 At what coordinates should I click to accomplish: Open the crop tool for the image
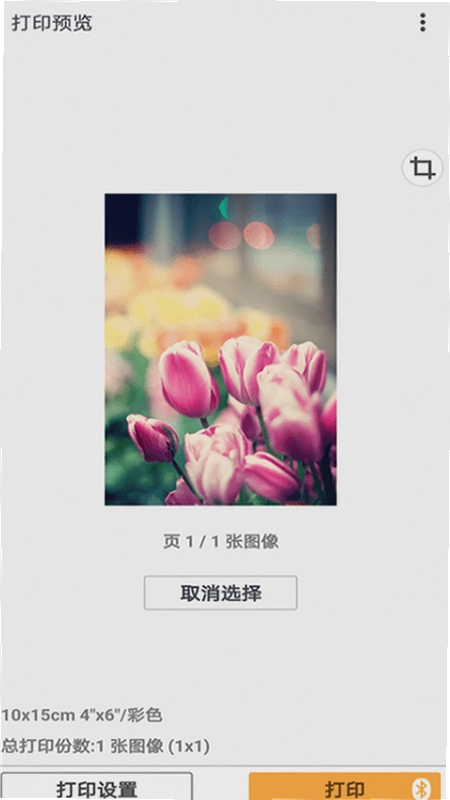click(x=422, y=167)
